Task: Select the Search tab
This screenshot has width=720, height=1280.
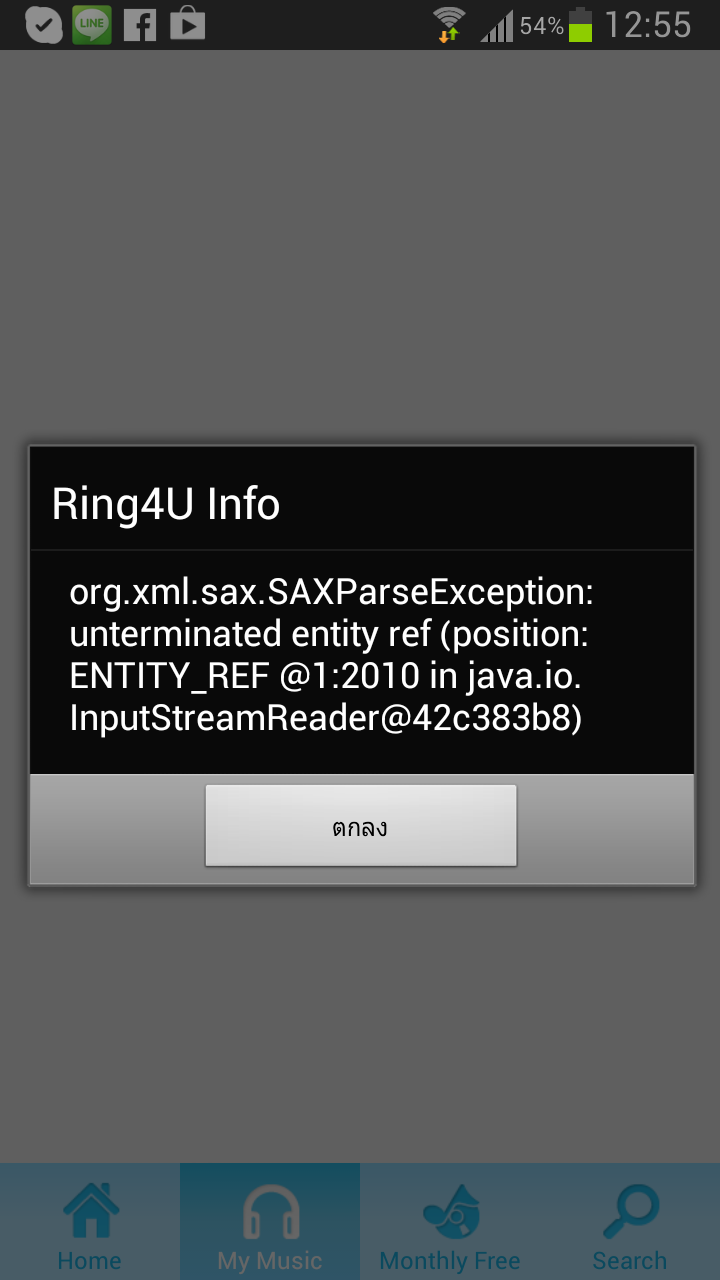Action: tap(630, 1222)
